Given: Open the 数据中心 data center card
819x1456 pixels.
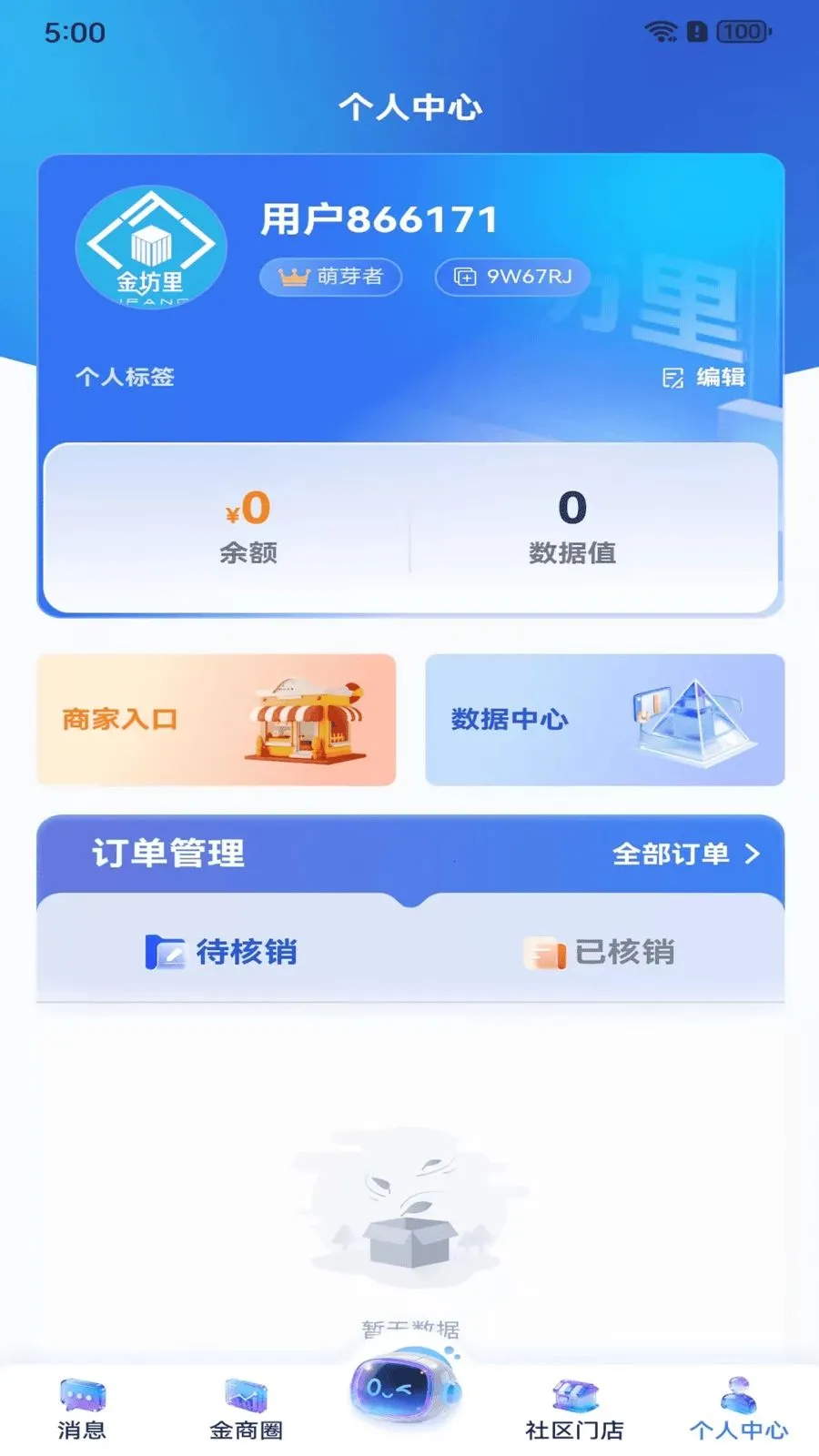Looking at the screenshot, I should [x=604, y=720].
